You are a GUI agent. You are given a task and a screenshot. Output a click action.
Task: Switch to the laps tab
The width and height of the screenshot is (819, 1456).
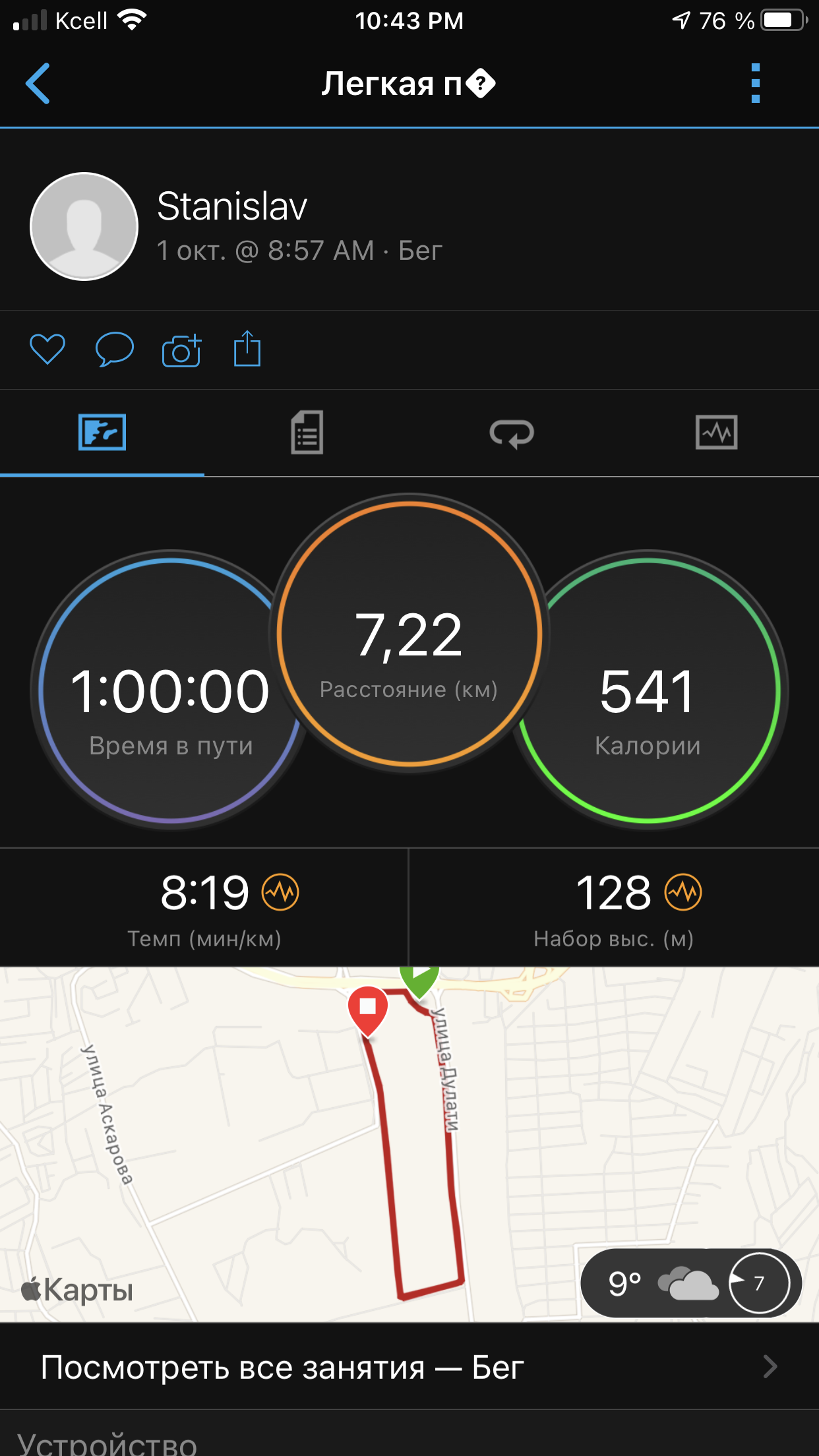pyautogui.click(x=512, y=433)
